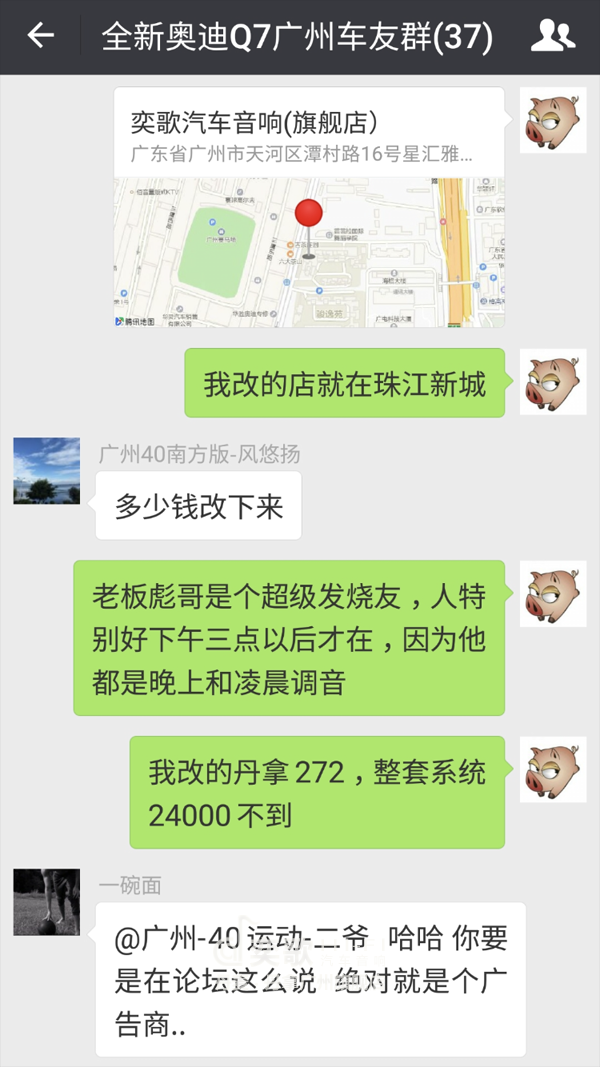Tap the pig avatar beside 我改的店就在珠江新城

pos(553,382)
